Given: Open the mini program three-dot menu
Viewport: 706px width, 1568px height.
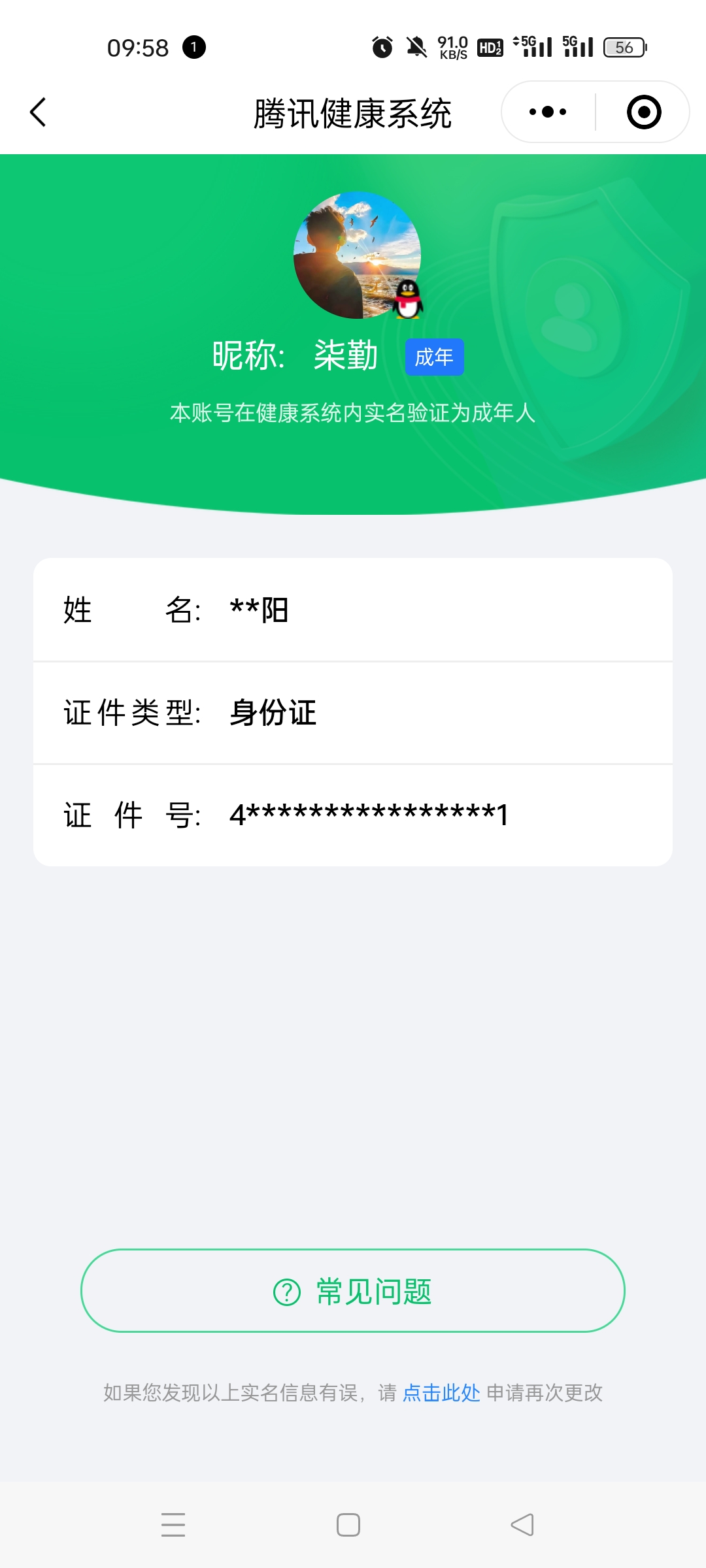Looking at the screenshot, I should coord(548,112).
